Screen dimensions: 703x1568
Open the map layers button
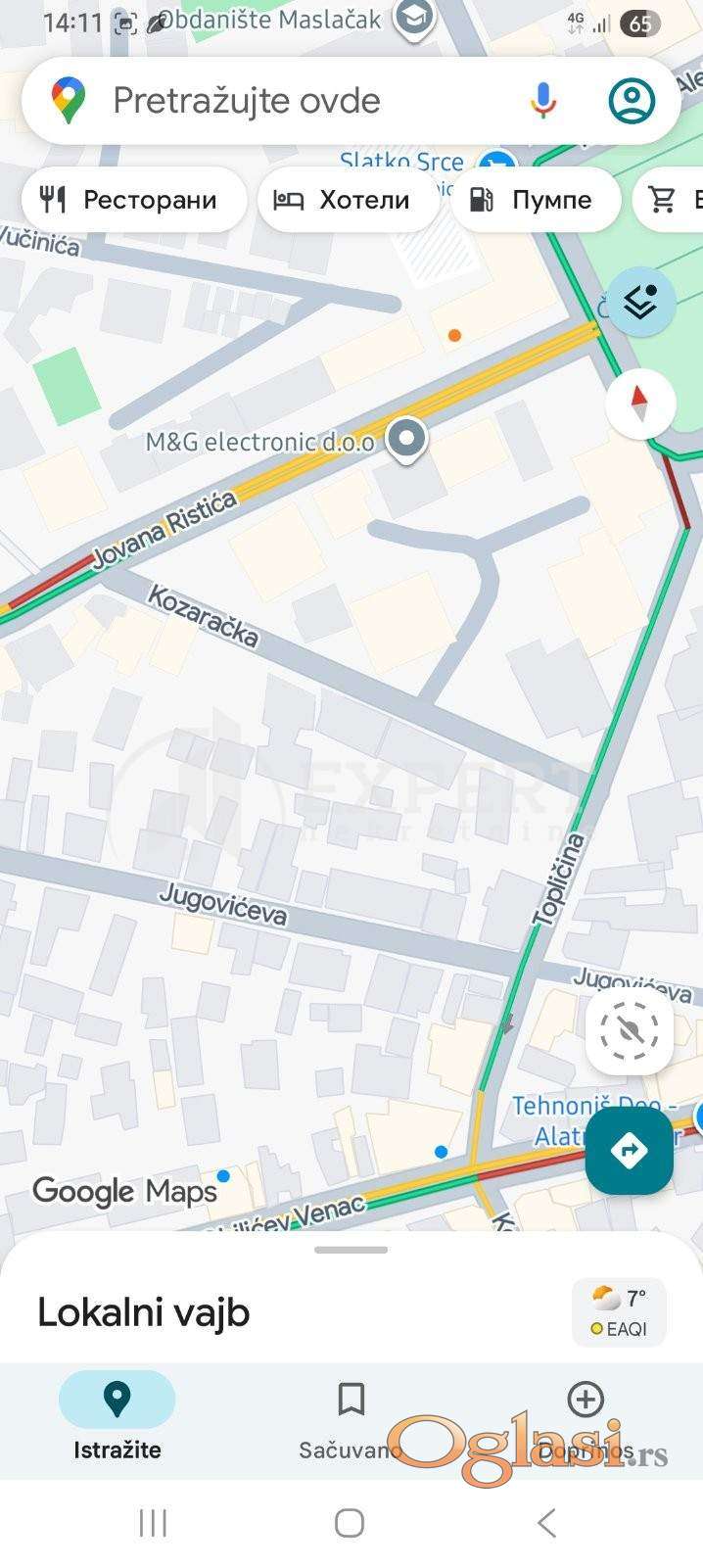[x=640, y=303]
